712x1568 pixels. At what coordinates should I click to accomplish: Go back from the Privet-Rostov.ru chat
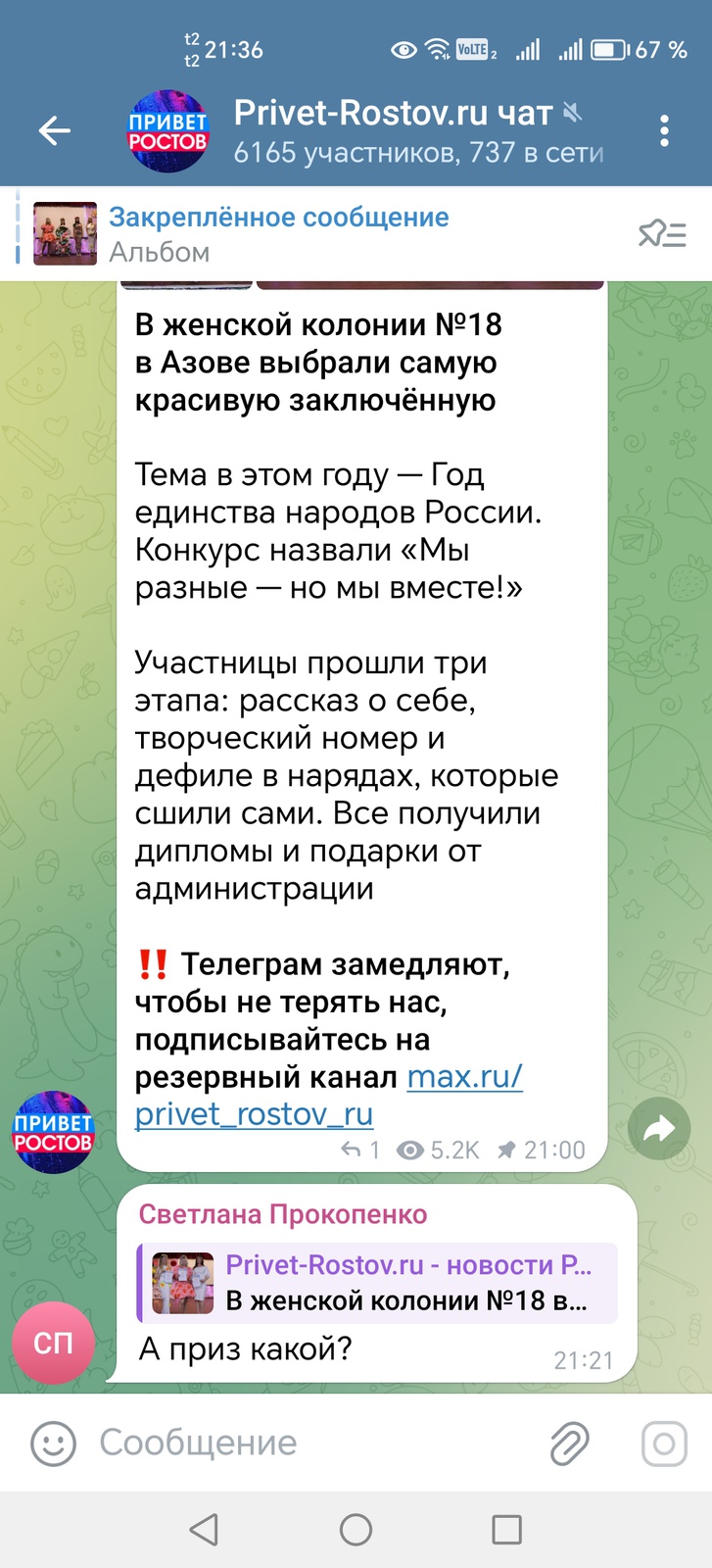pos(55,130)
